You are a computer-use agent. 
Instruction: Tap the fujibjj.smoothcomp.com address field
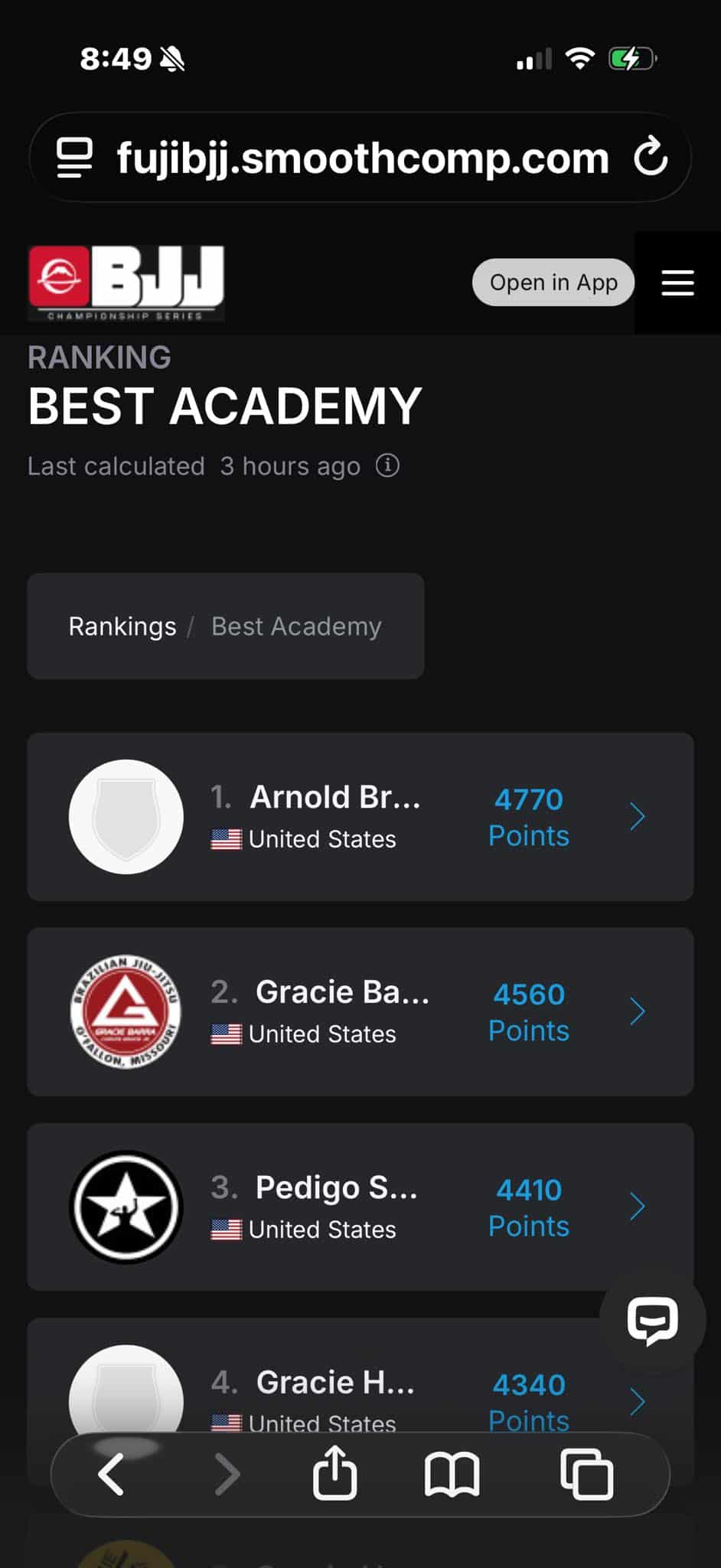pyautogui.click(x=362, y=158)
